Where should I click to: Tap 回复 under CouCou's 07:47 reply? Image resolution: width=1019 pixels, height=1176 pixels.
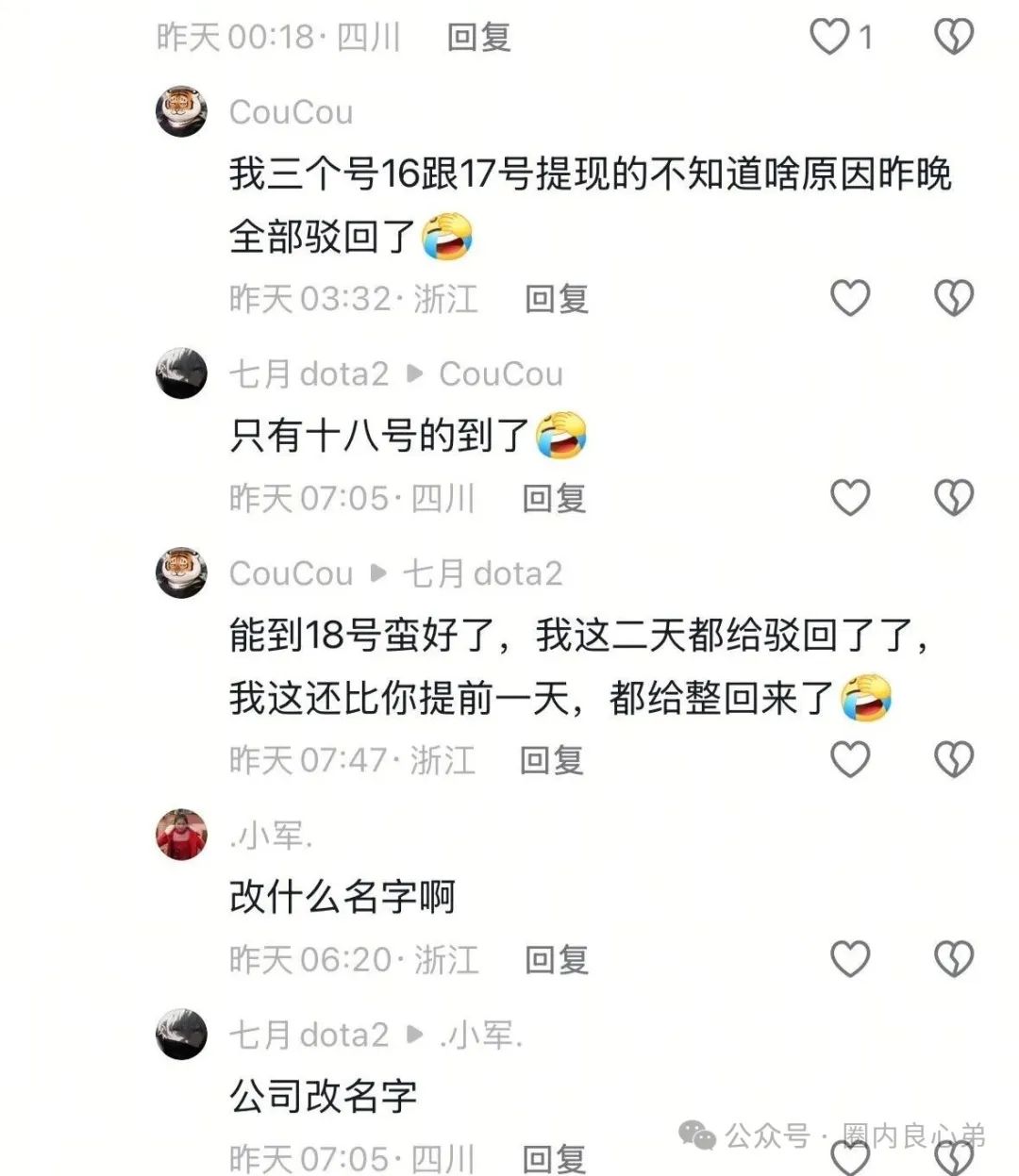pyautogui.click(x=552, y=759)
